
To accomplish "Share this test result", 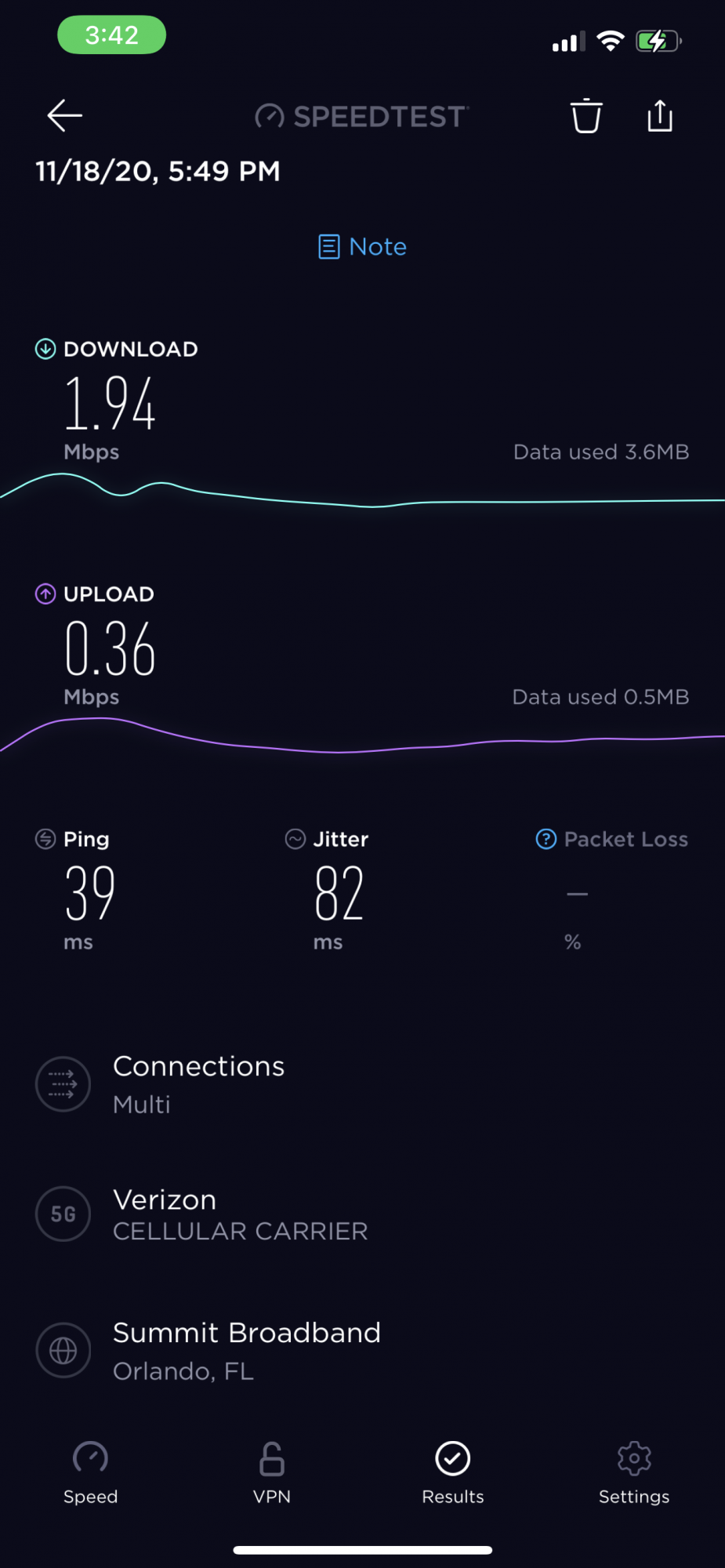I will pyautogui.click(x=660, y=116).
